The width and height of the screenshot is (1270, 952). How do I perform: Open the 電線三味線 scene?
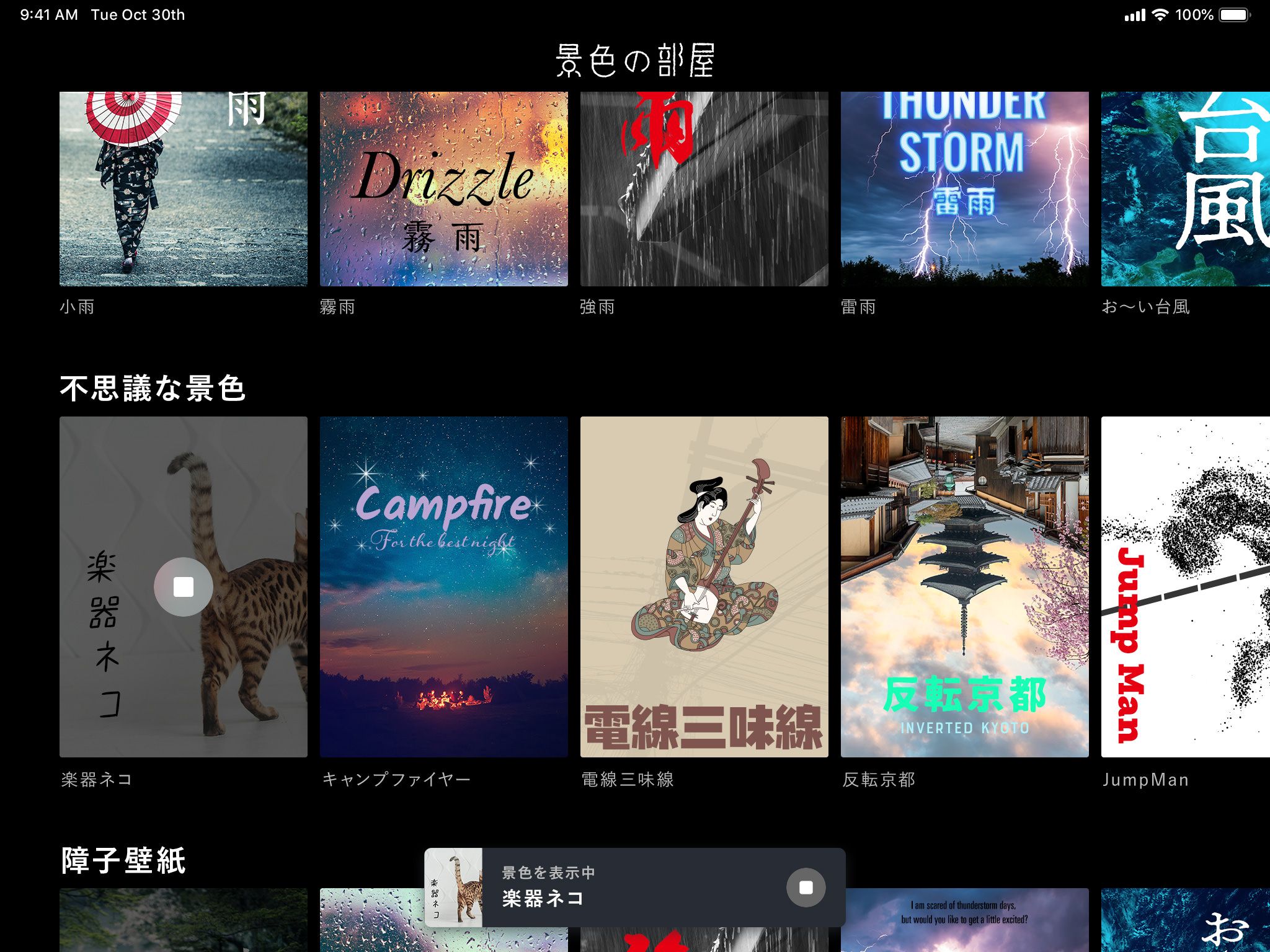point(704,586)
